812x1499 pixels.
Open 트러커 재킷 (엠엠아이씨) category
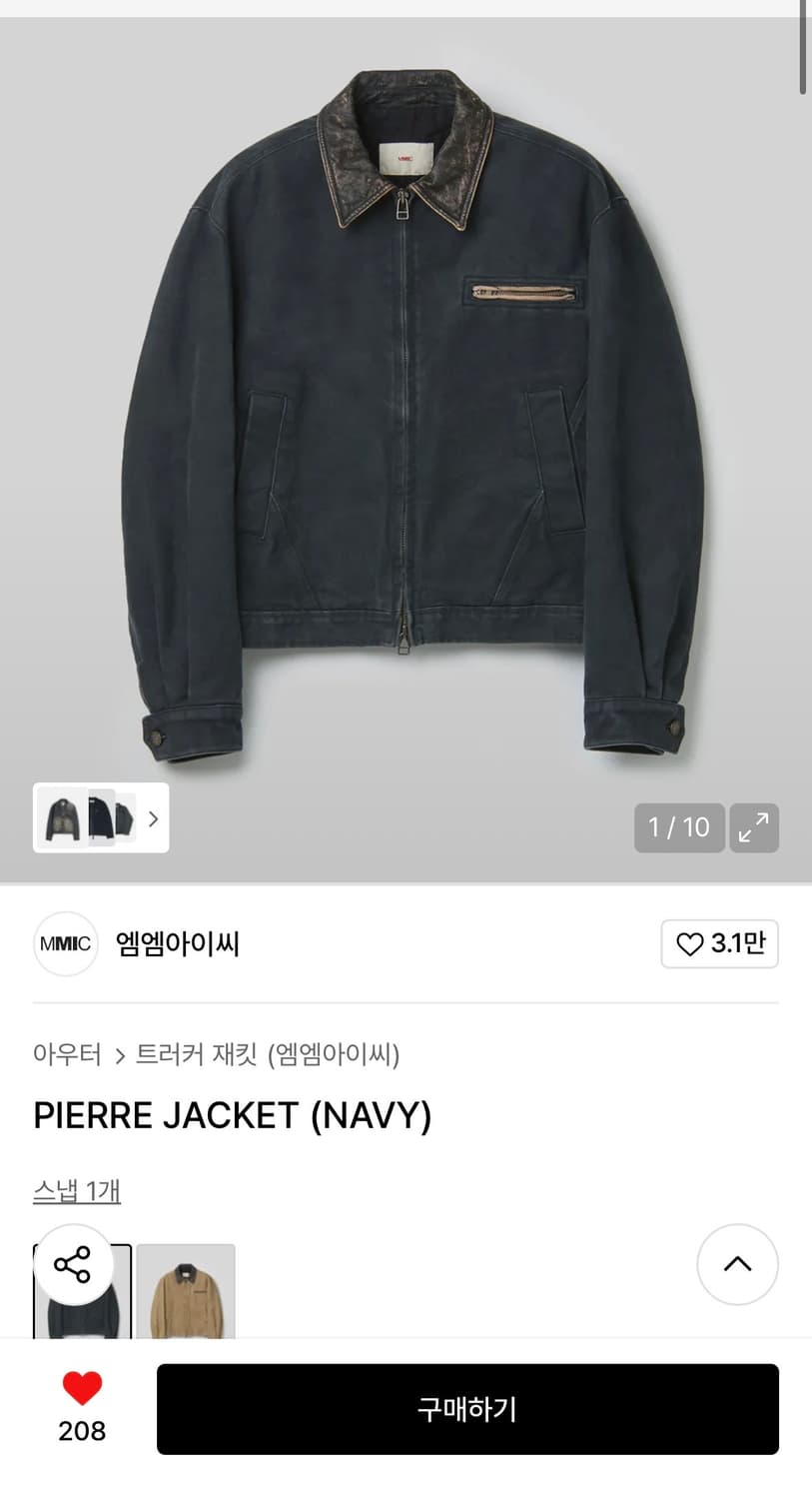267,1054
